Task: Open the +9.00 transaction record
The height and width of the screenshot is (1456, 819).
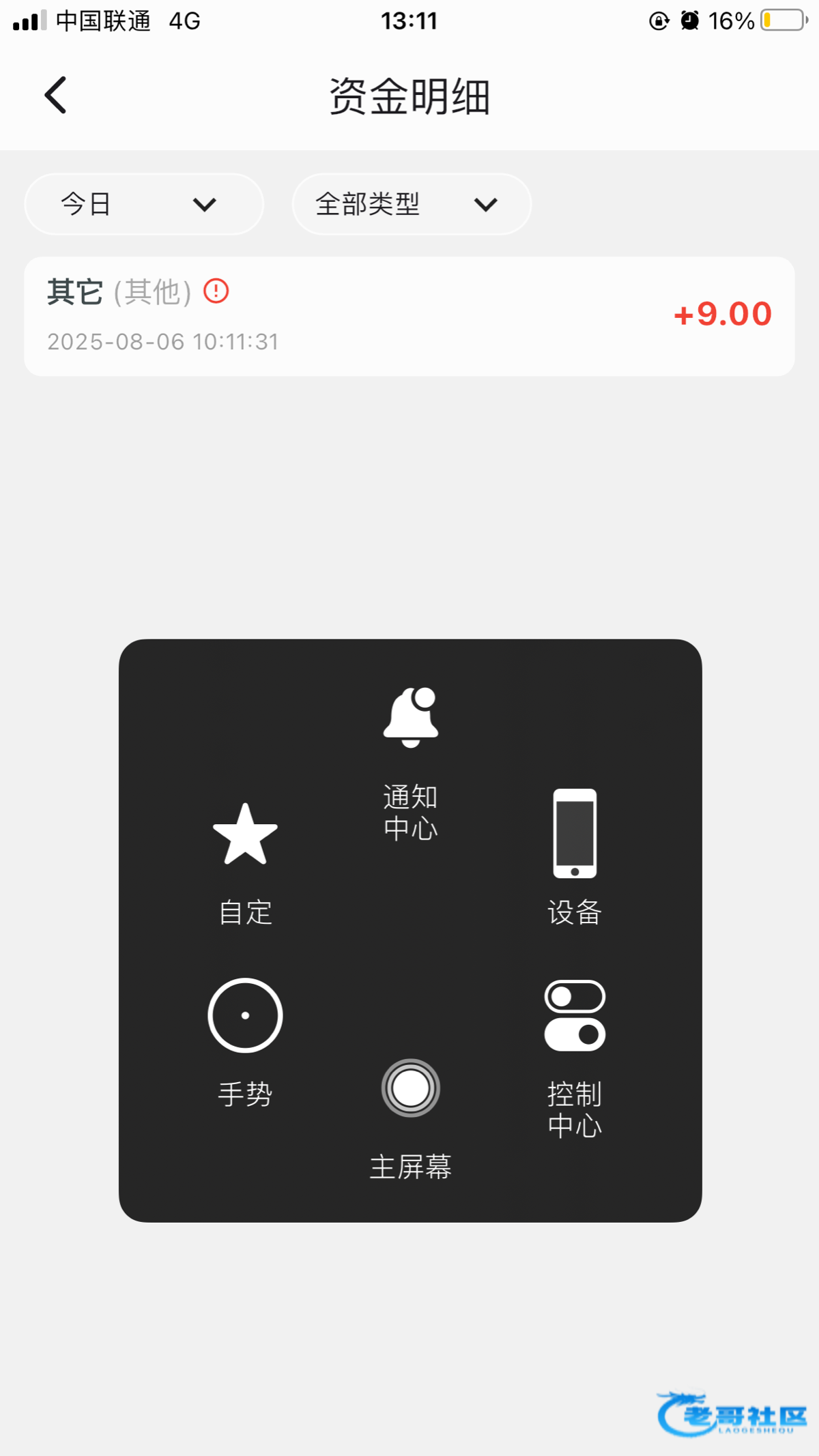Action: [x=409, y=316]
